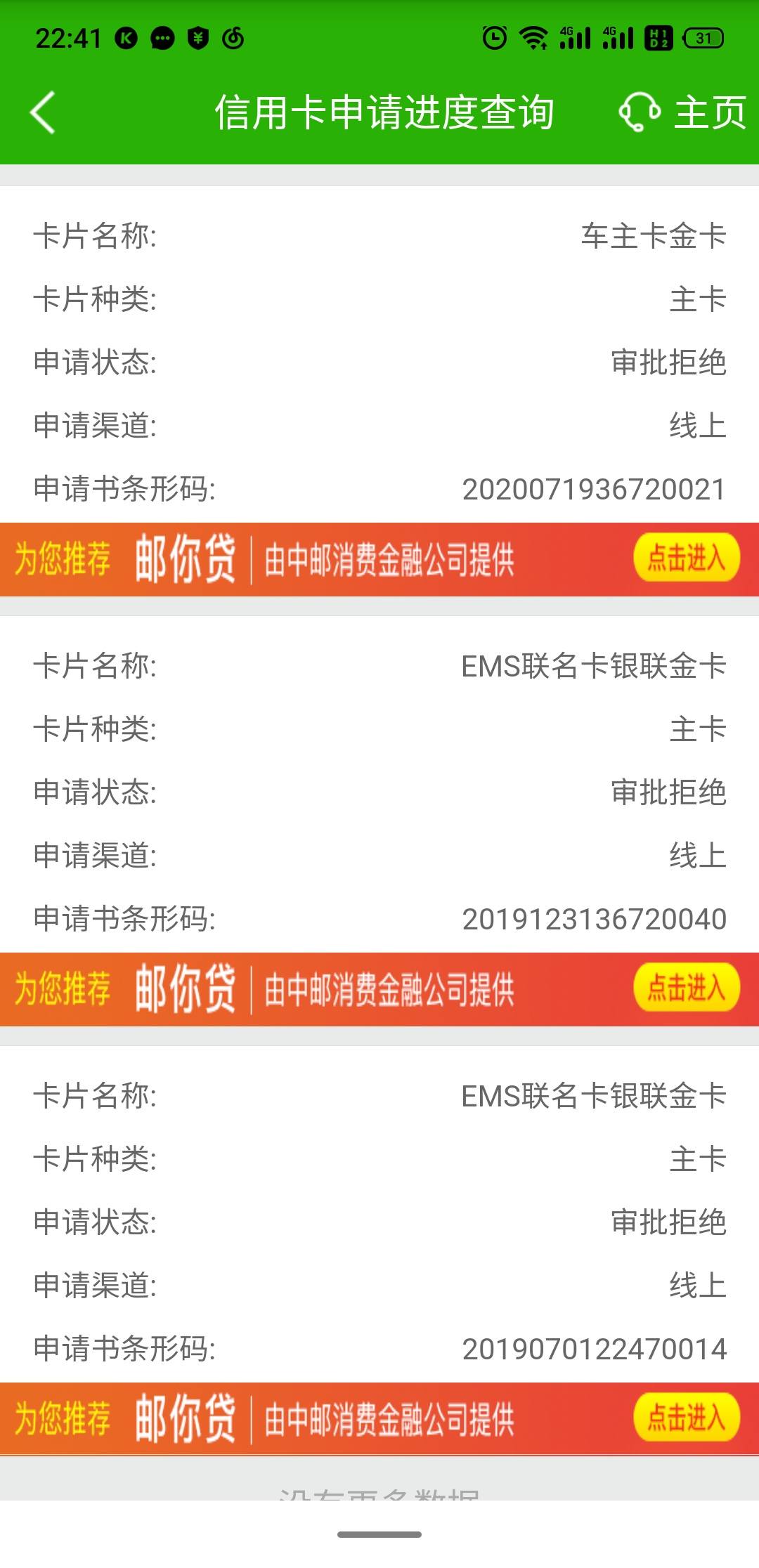Tap 点击进入 under 车主卡金卡 application

(687, 558)
